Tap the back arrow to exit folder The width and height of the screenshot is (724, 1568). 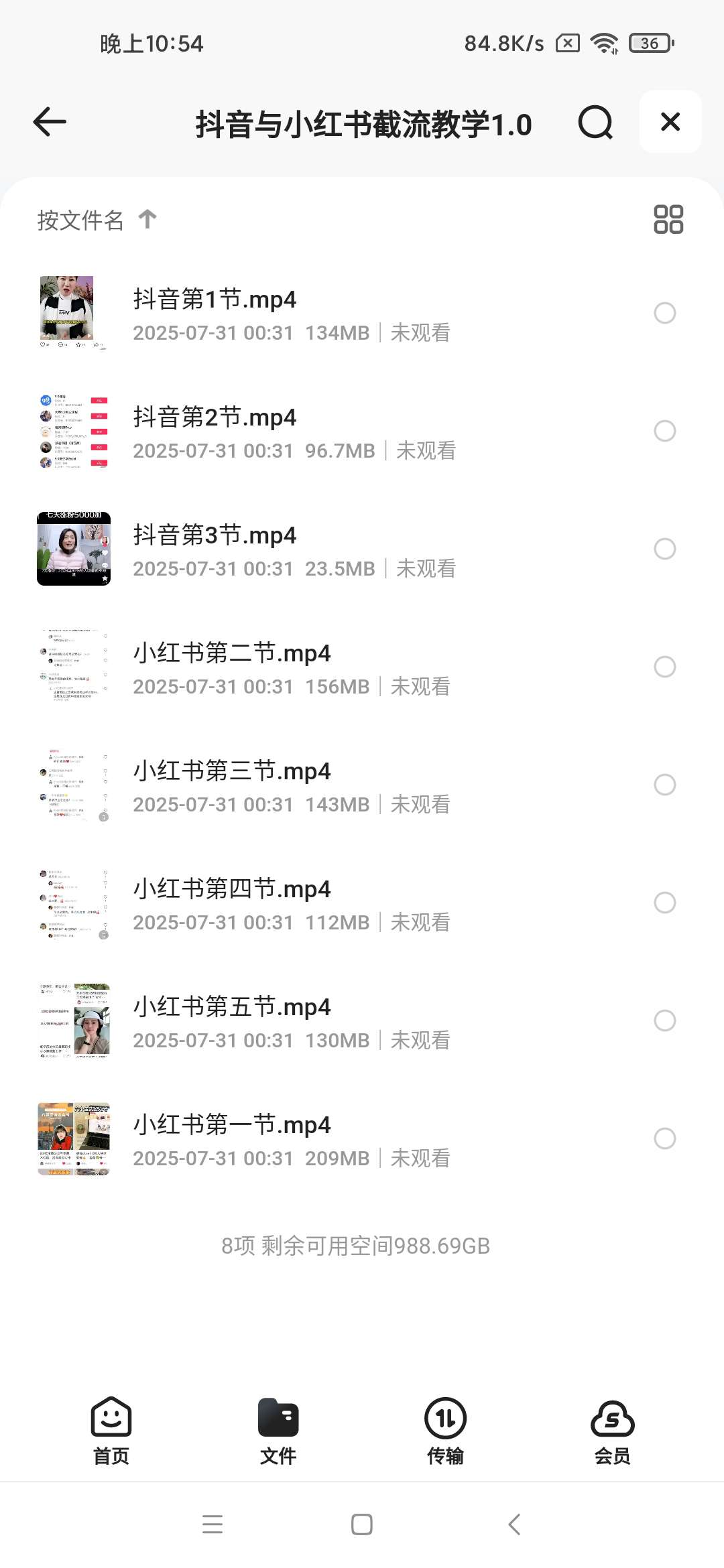tap(48, 122)
